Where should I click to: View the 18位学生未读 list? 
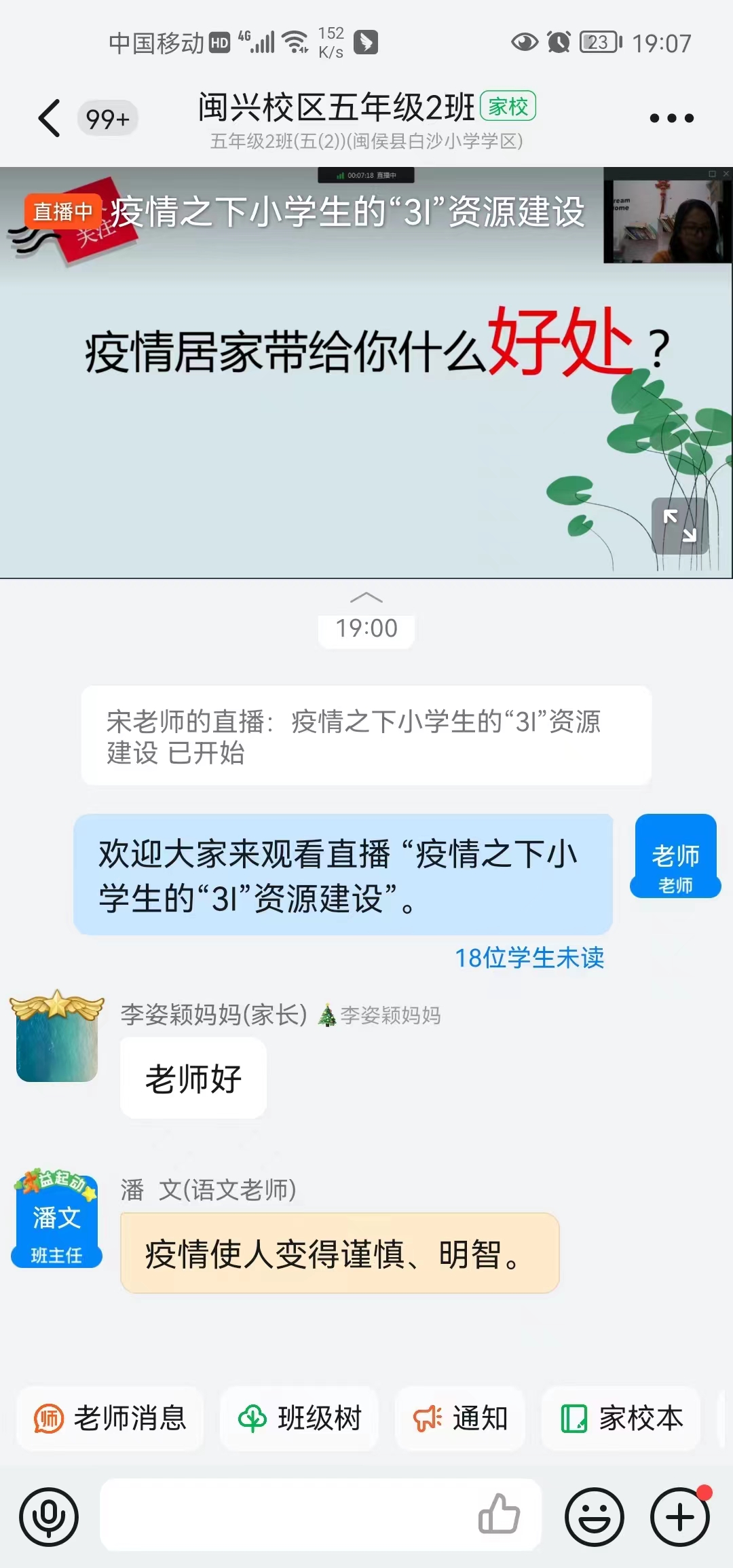click(529, 958)
